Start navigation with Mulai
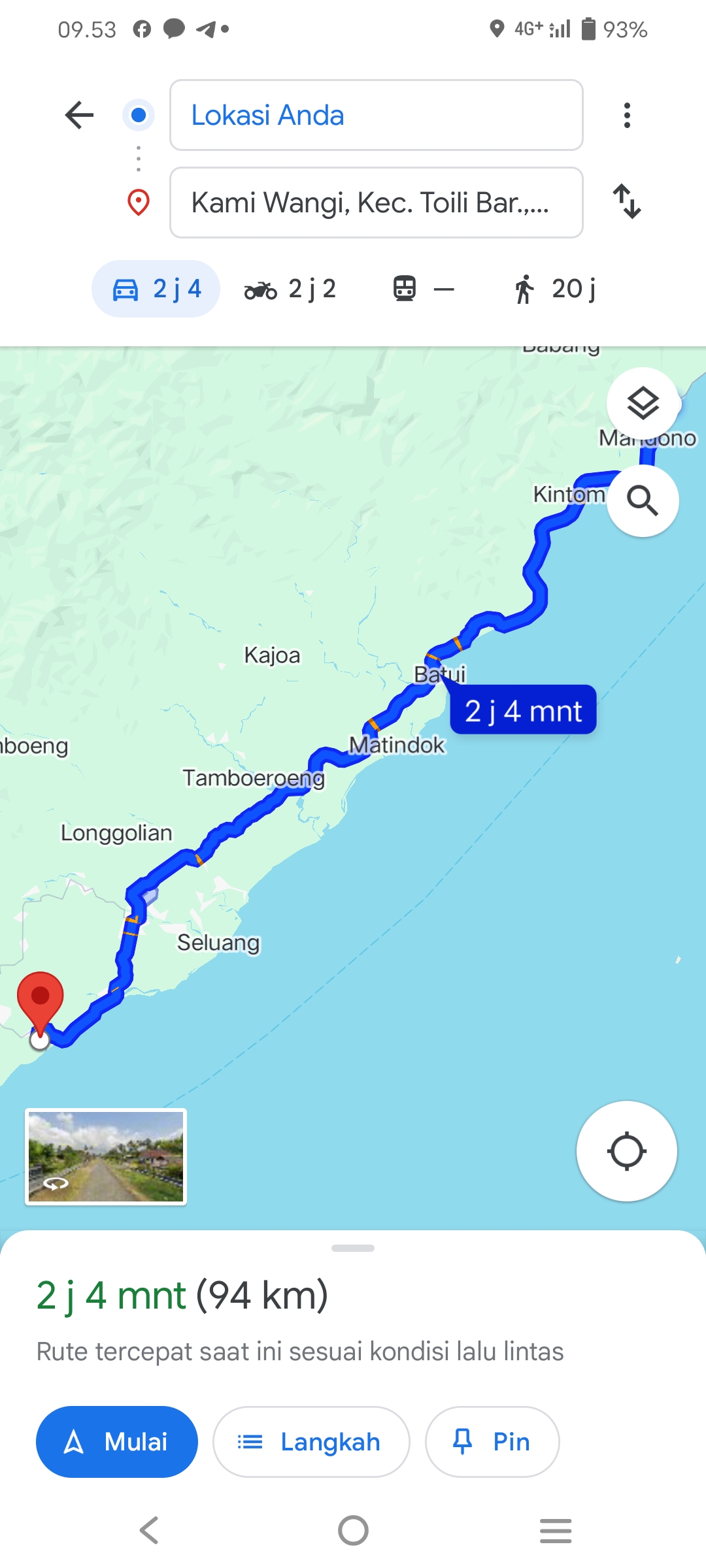The width and height of the screenshot is (706, 1568). [x=117, y=1441]
